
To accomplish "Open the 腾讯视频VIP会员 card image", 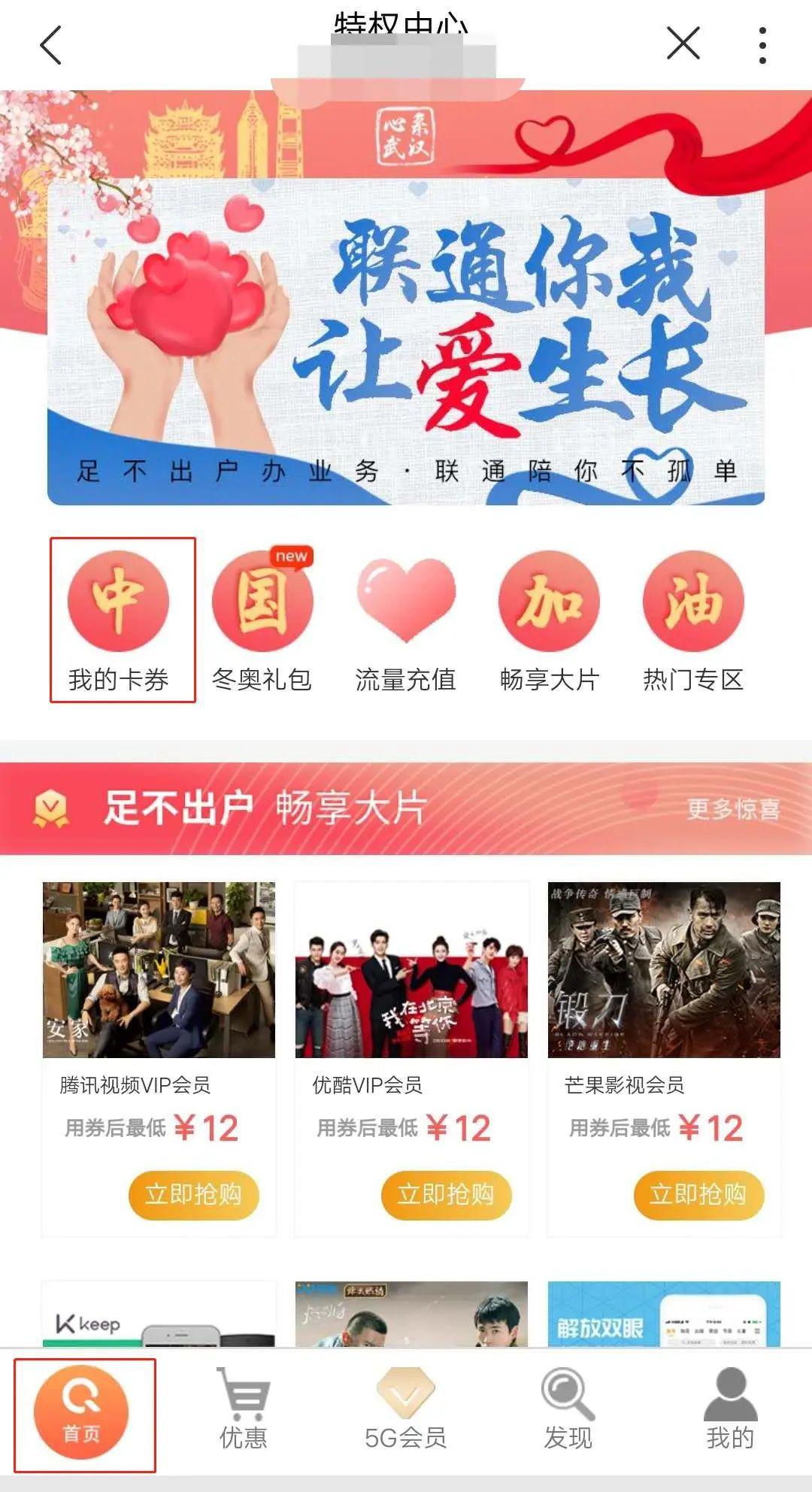I will tap(159, 969).
